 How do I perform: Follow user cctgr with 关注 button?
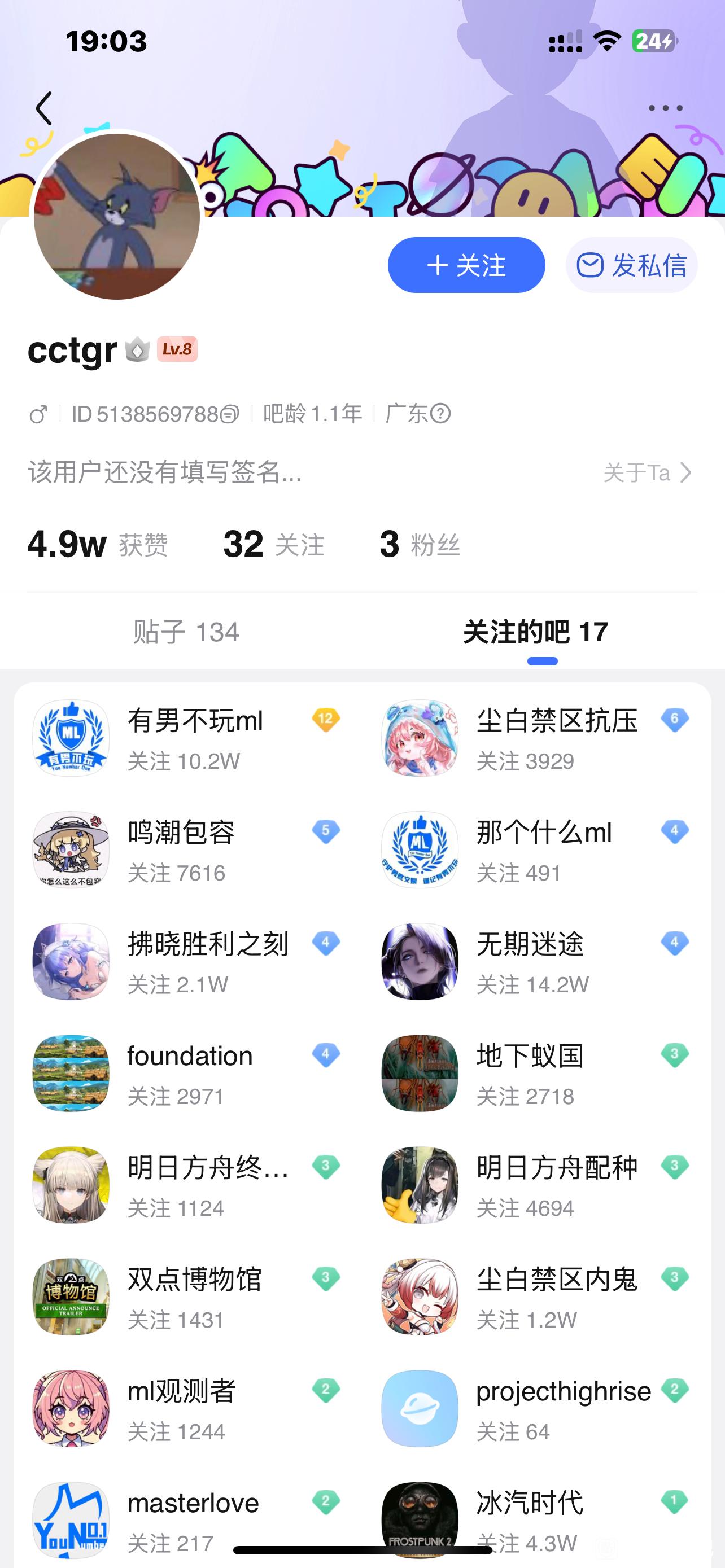point(466,265)
